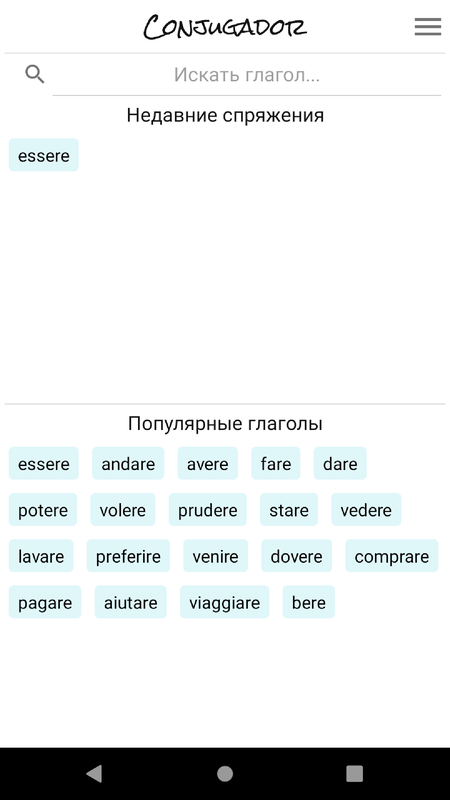The width and height of the screenshot is (450, 800).
Task: Select the venire chip
Action: (215, 556)
